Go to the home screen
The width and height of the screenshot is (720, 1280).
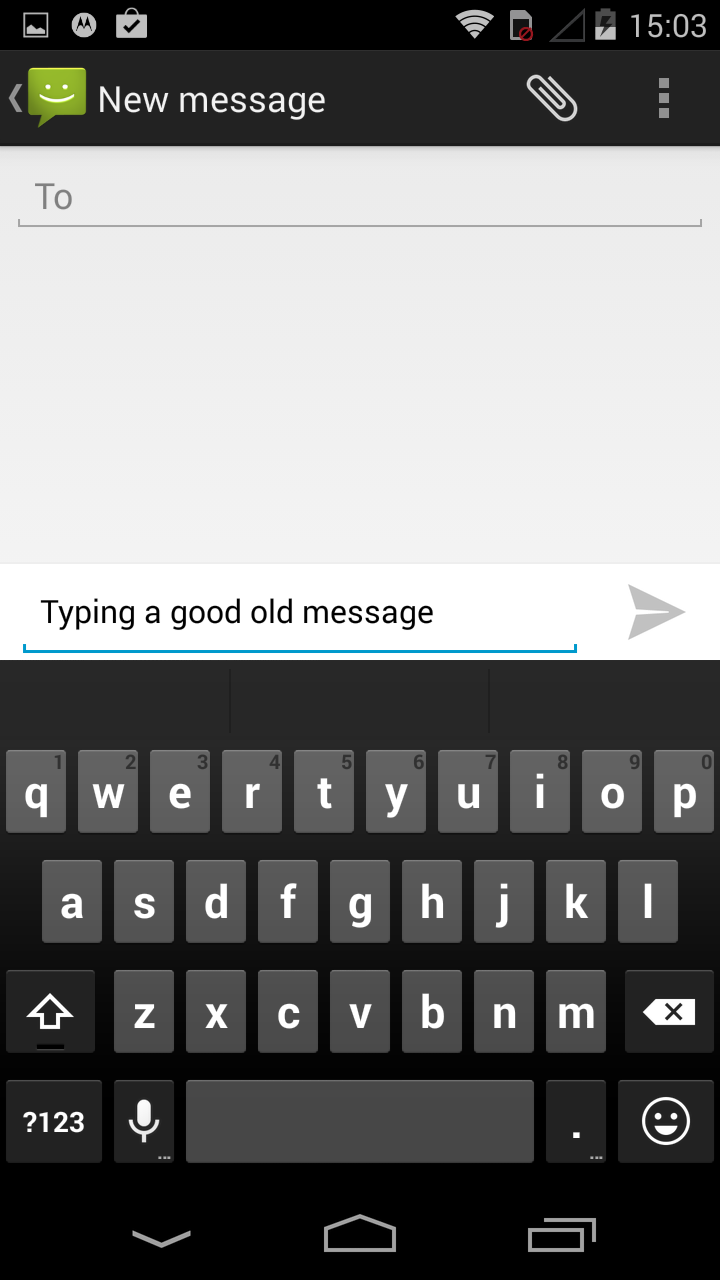tap(360, 1236)
